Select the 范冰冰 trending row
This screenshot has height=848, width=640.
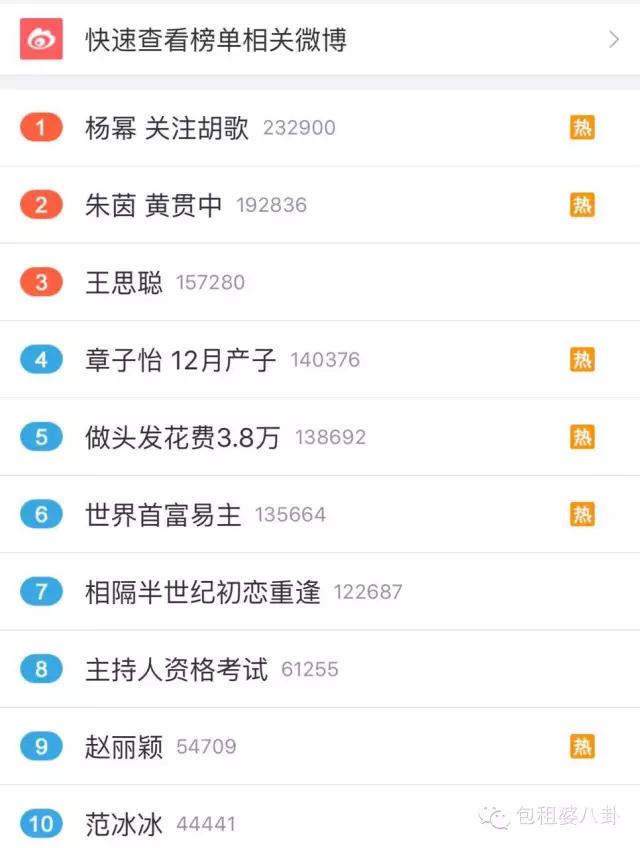click(x=124, y=824)
